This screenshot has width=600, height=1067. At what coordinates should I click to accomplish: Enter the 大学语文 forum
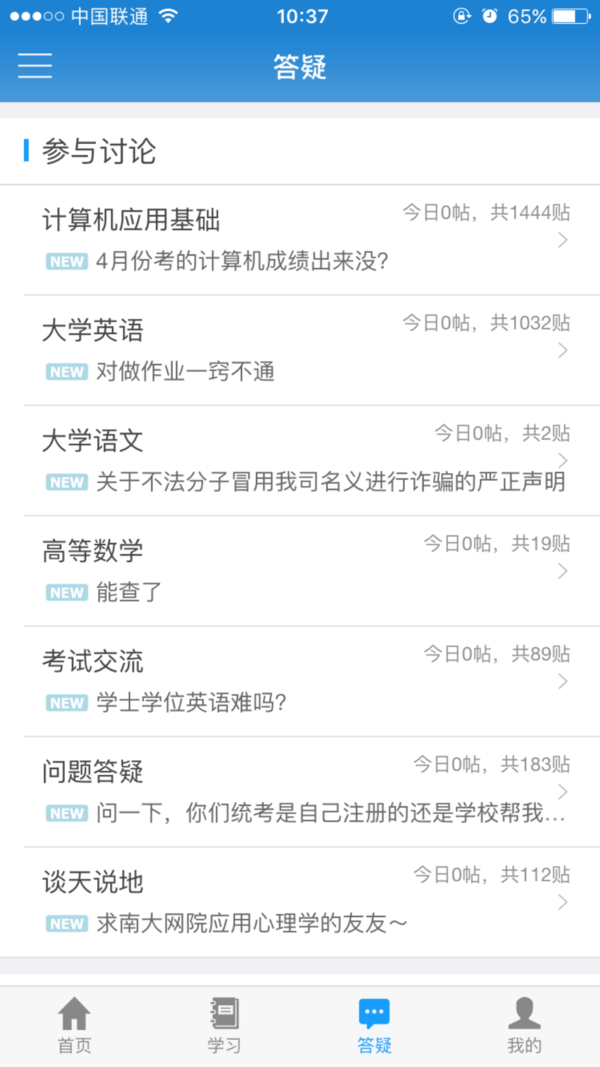300,461
